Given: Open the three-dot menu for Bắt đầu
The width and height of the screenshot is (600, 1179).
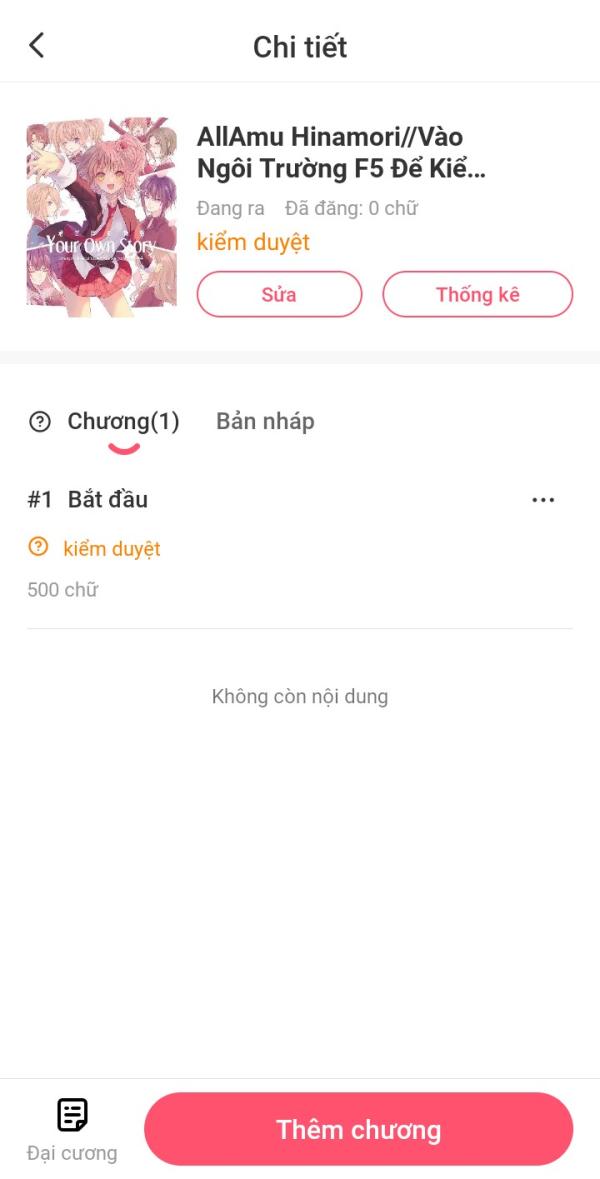Looking at the screenshot, I should click(x=543, y=500).
